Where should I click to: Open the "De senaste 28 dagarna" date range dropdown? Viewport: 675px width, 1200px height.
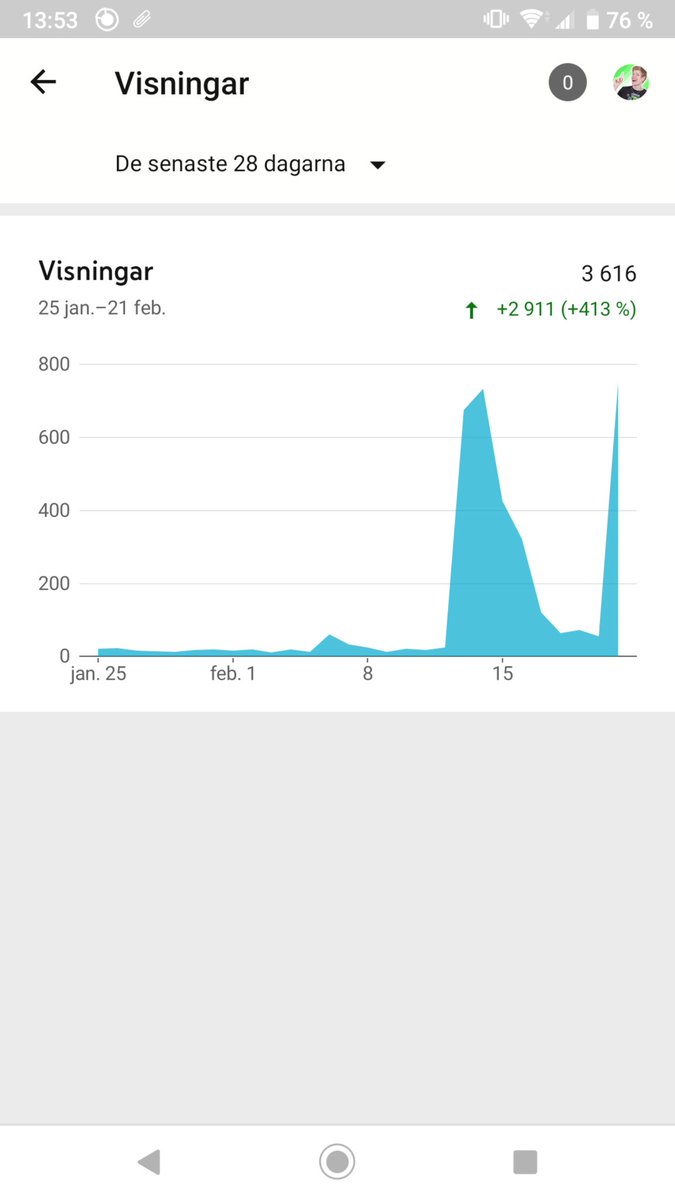pyautogui.click(x=250, y=164)
